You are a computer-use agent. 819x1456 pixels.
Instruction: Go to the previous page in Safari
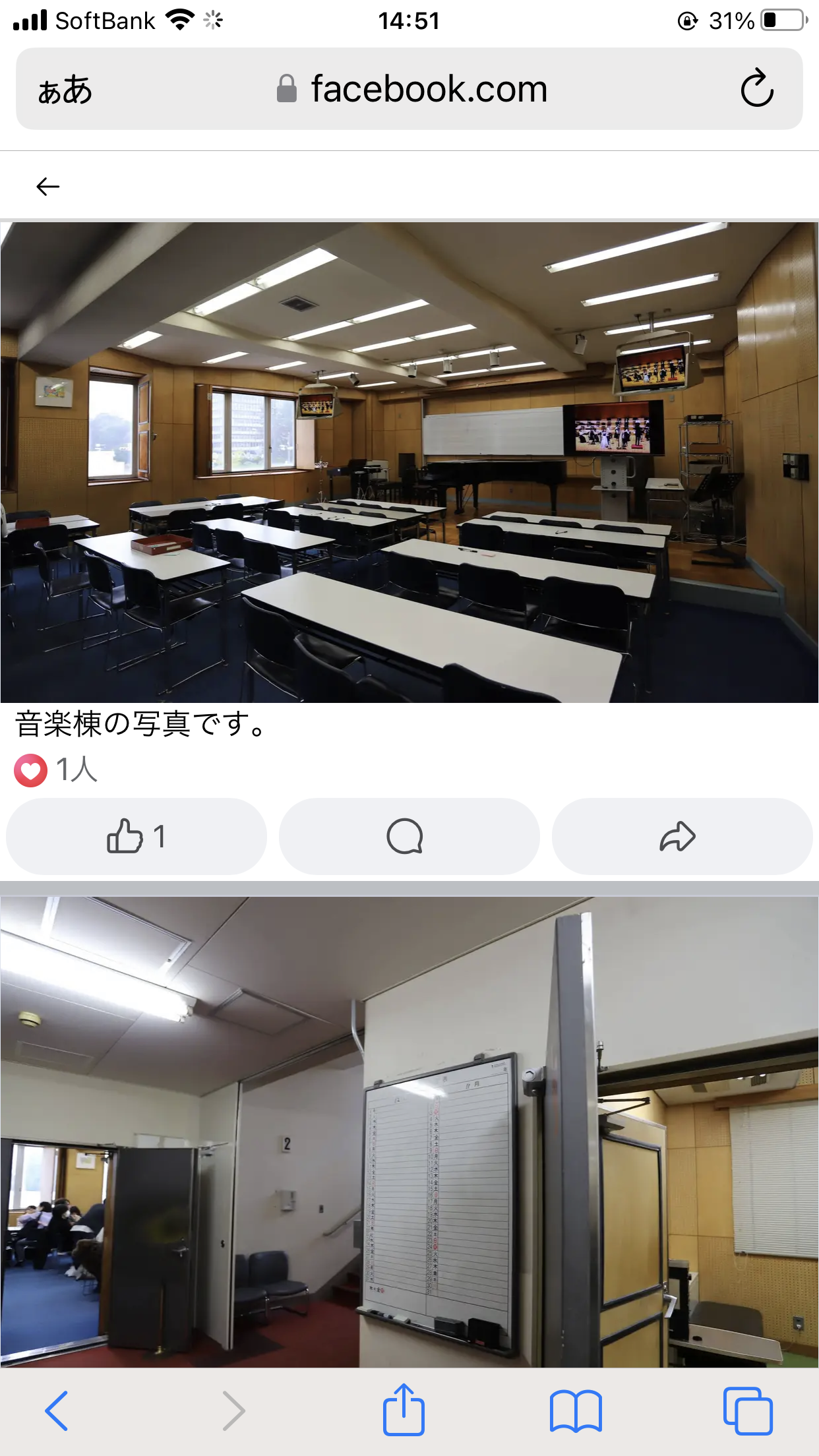pyautogui.click(x=57, y=1410)
